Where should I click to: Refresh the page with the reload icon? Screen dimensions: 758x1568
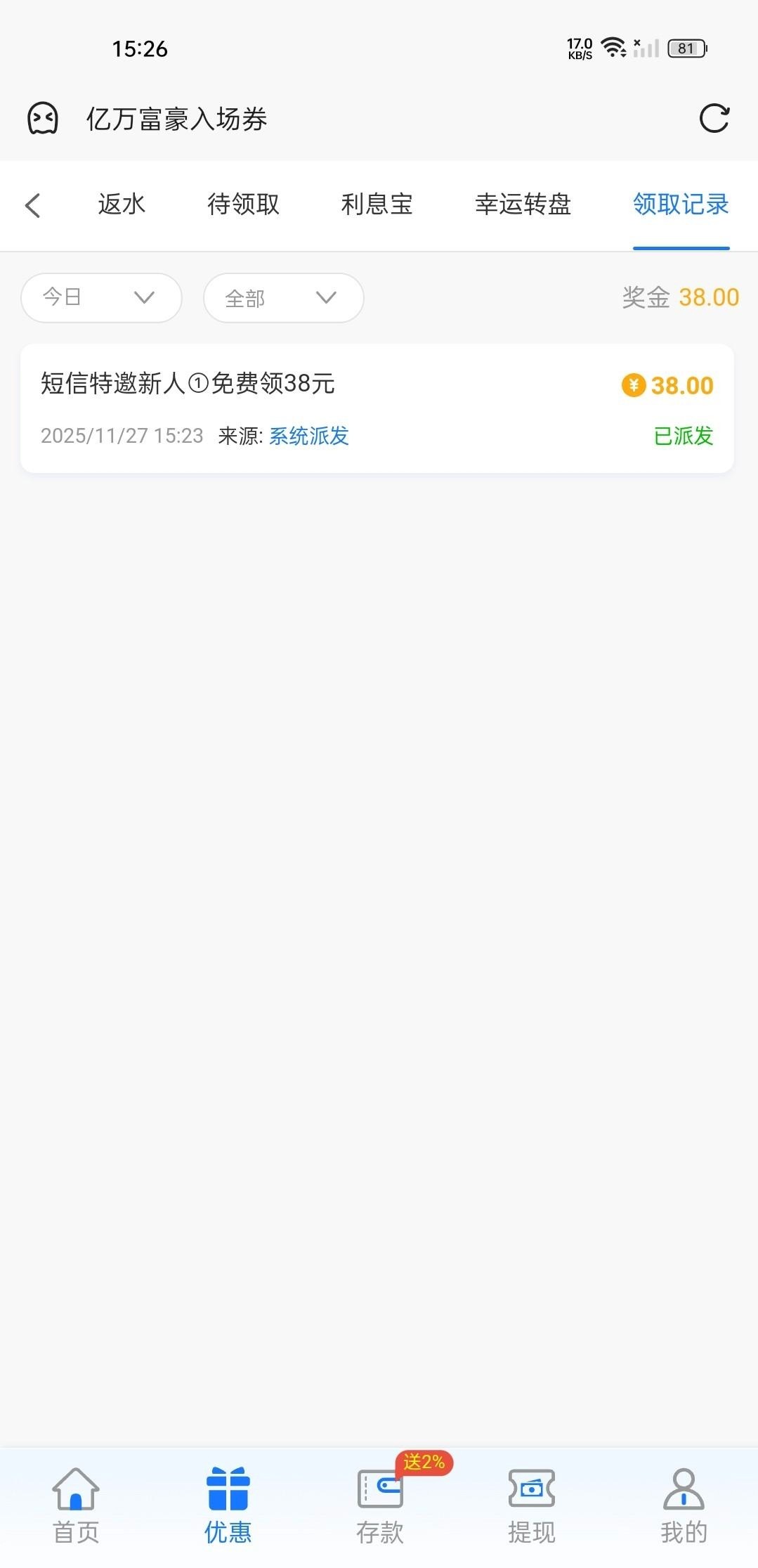pyautogui.click(x=714, y=118)
